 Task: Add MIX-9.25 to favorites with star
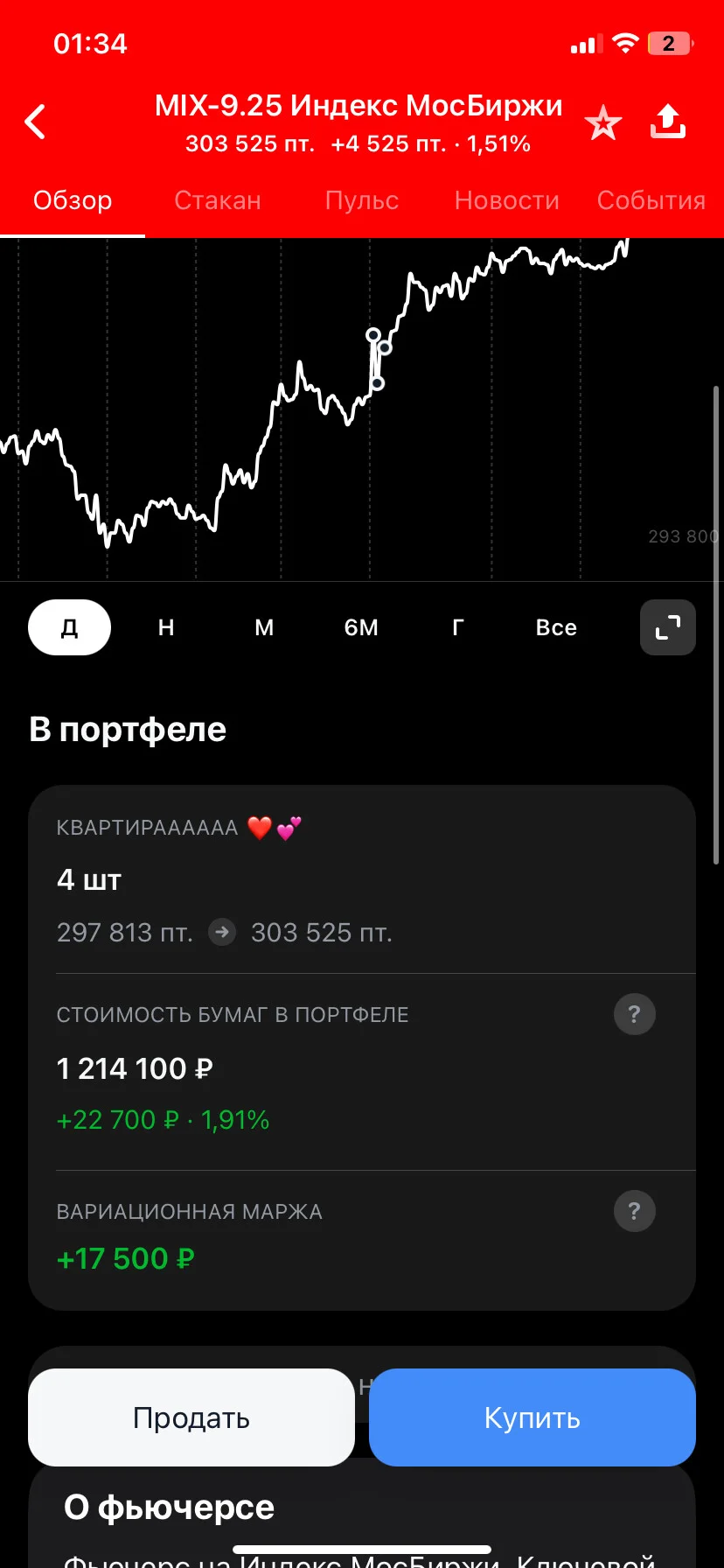pos(603,122)
